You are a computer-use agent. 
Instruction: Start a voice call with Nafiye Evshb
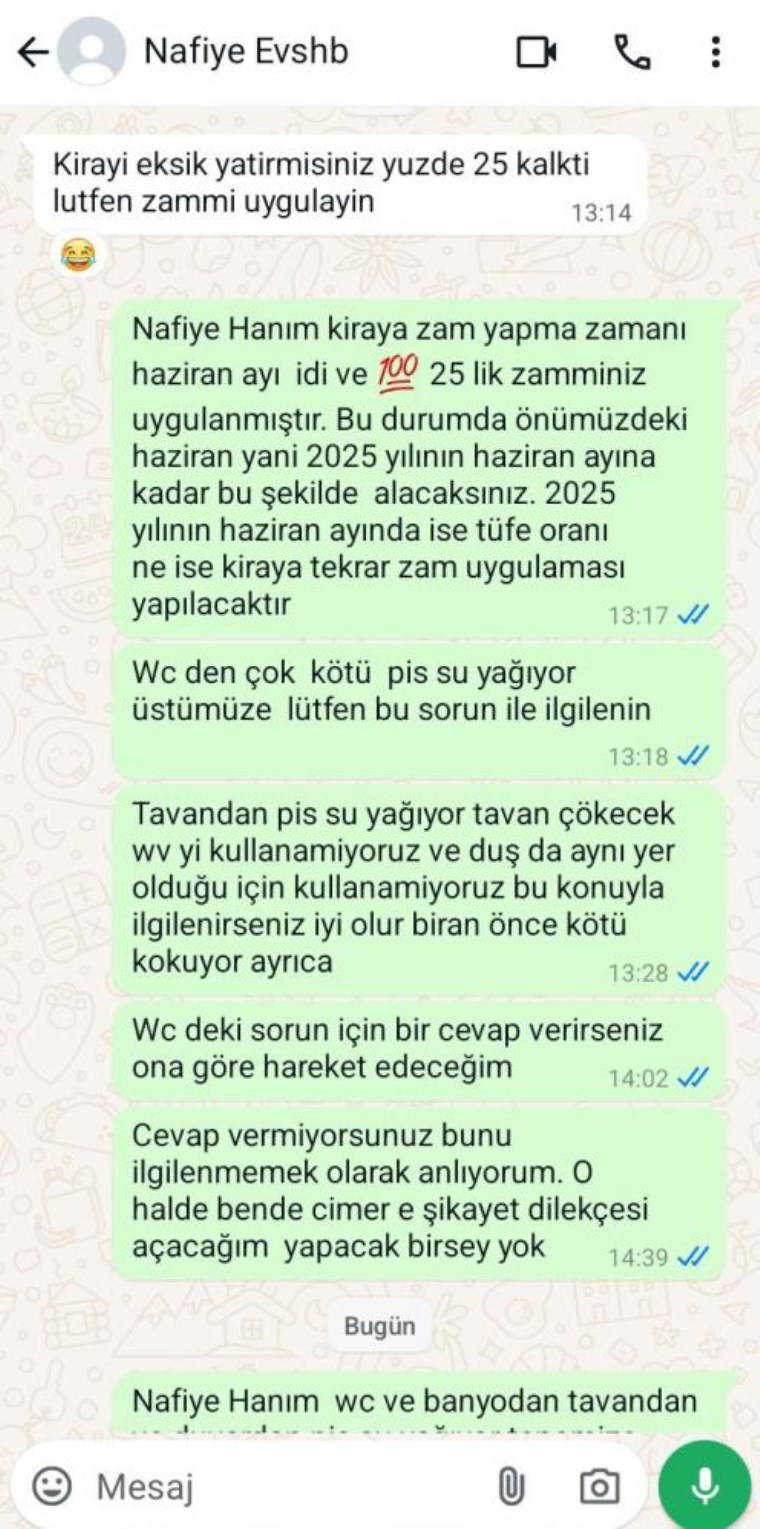(x=631, y=52)
